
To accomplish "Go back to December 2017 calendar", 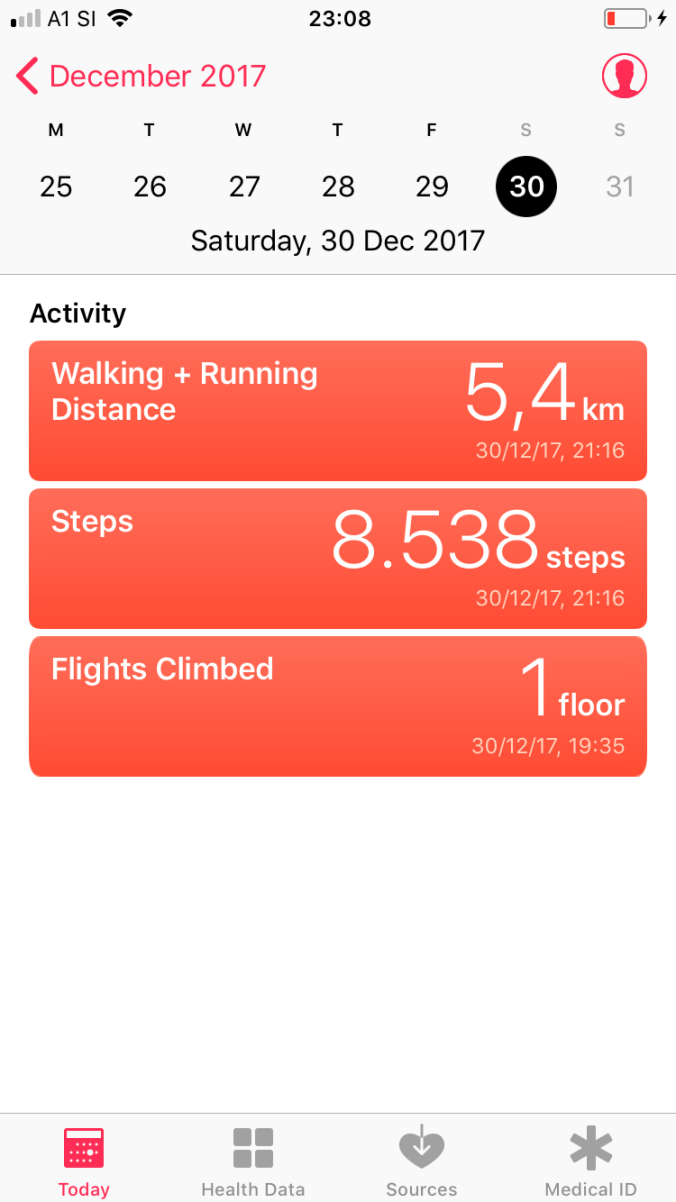I will (142, 77).
